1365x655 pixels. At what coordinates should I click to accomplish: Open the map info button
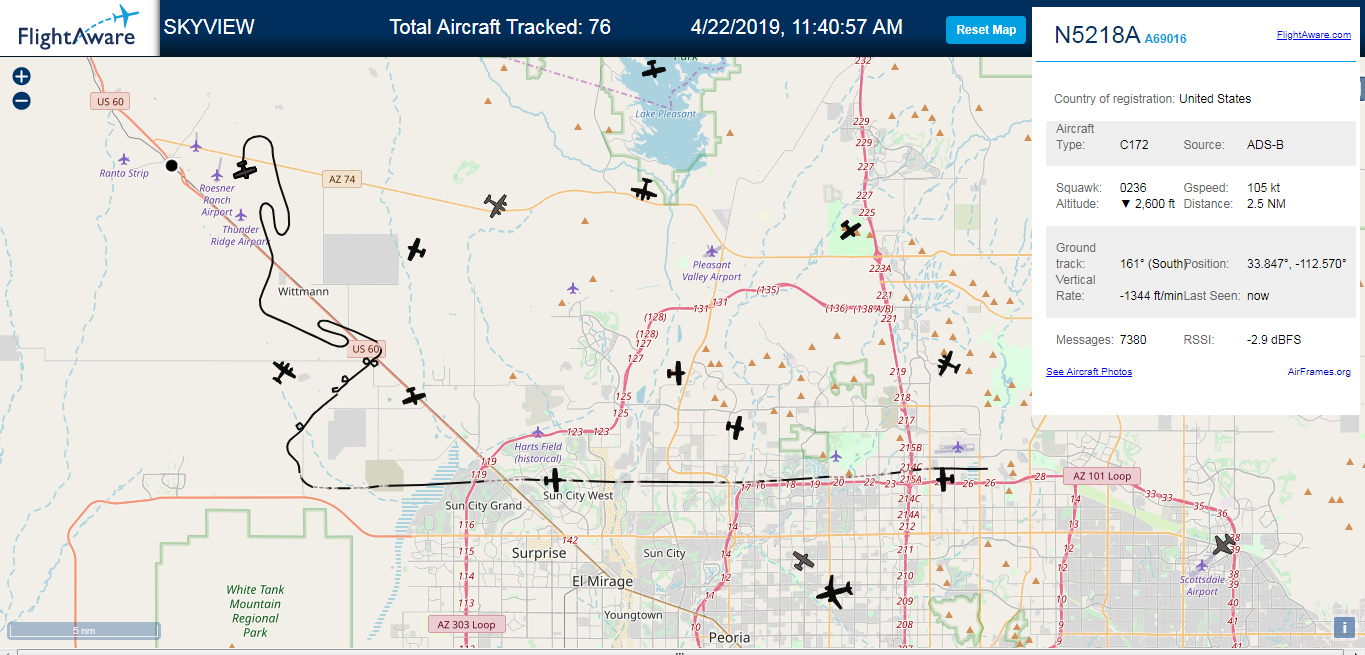tap(1345, 627)
